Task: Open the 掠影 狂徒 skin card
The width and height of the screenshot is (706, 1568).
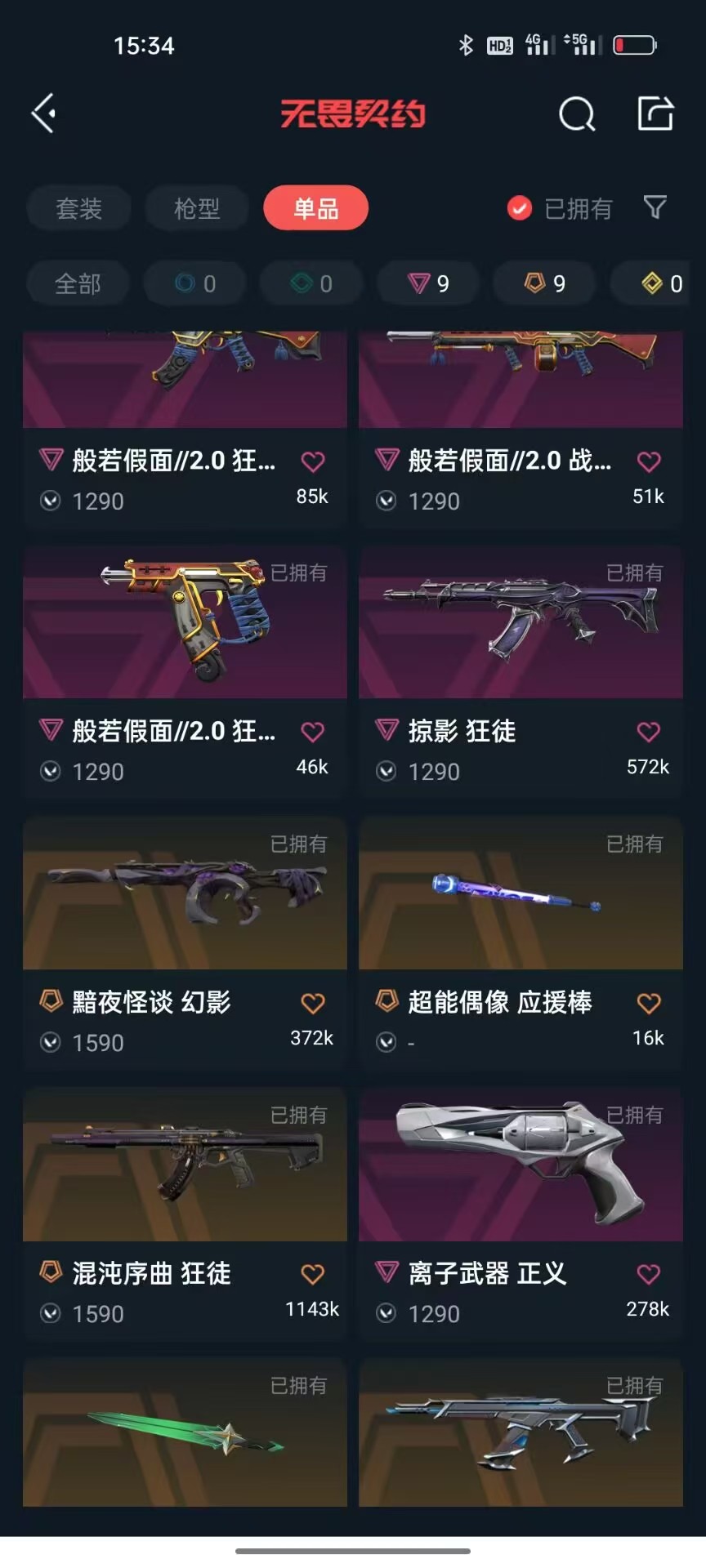Action: tap(521, 671)
